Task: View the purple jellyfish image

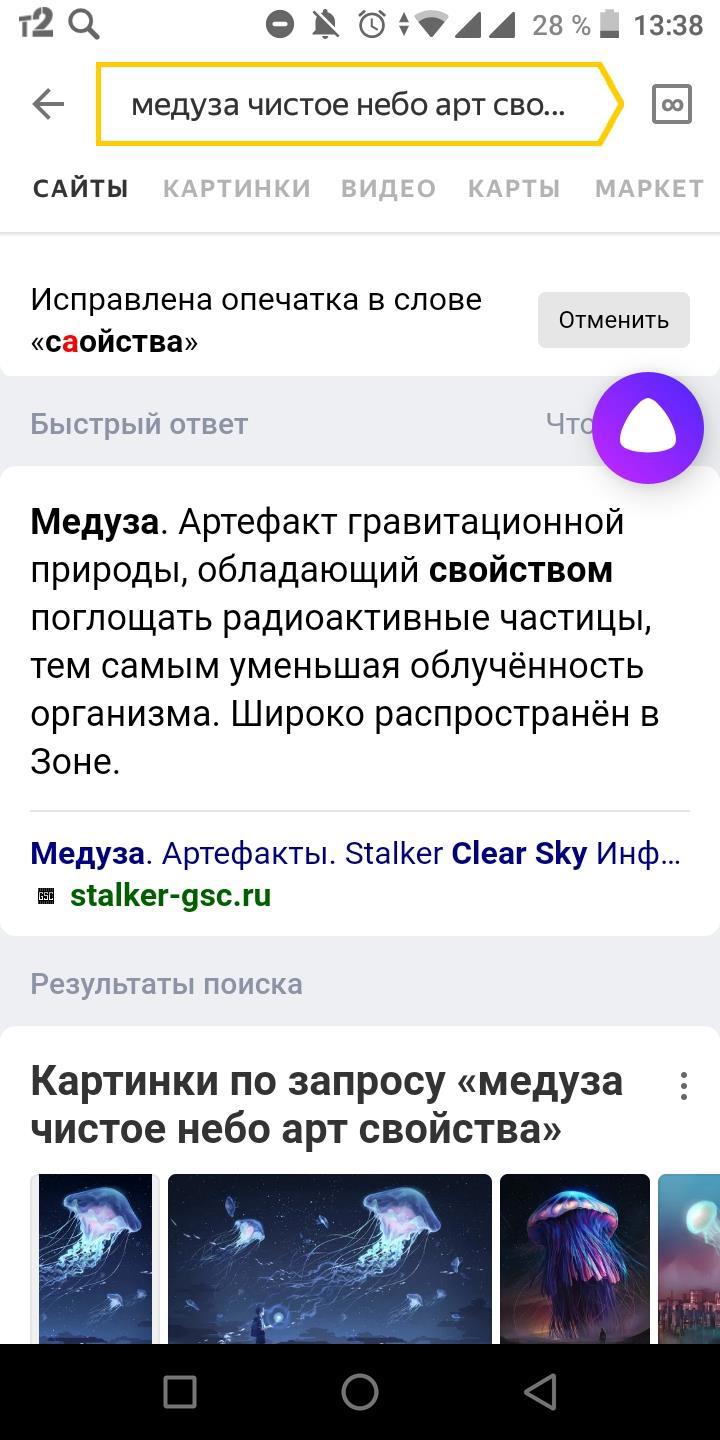Action: click(x=574, y=1258)
